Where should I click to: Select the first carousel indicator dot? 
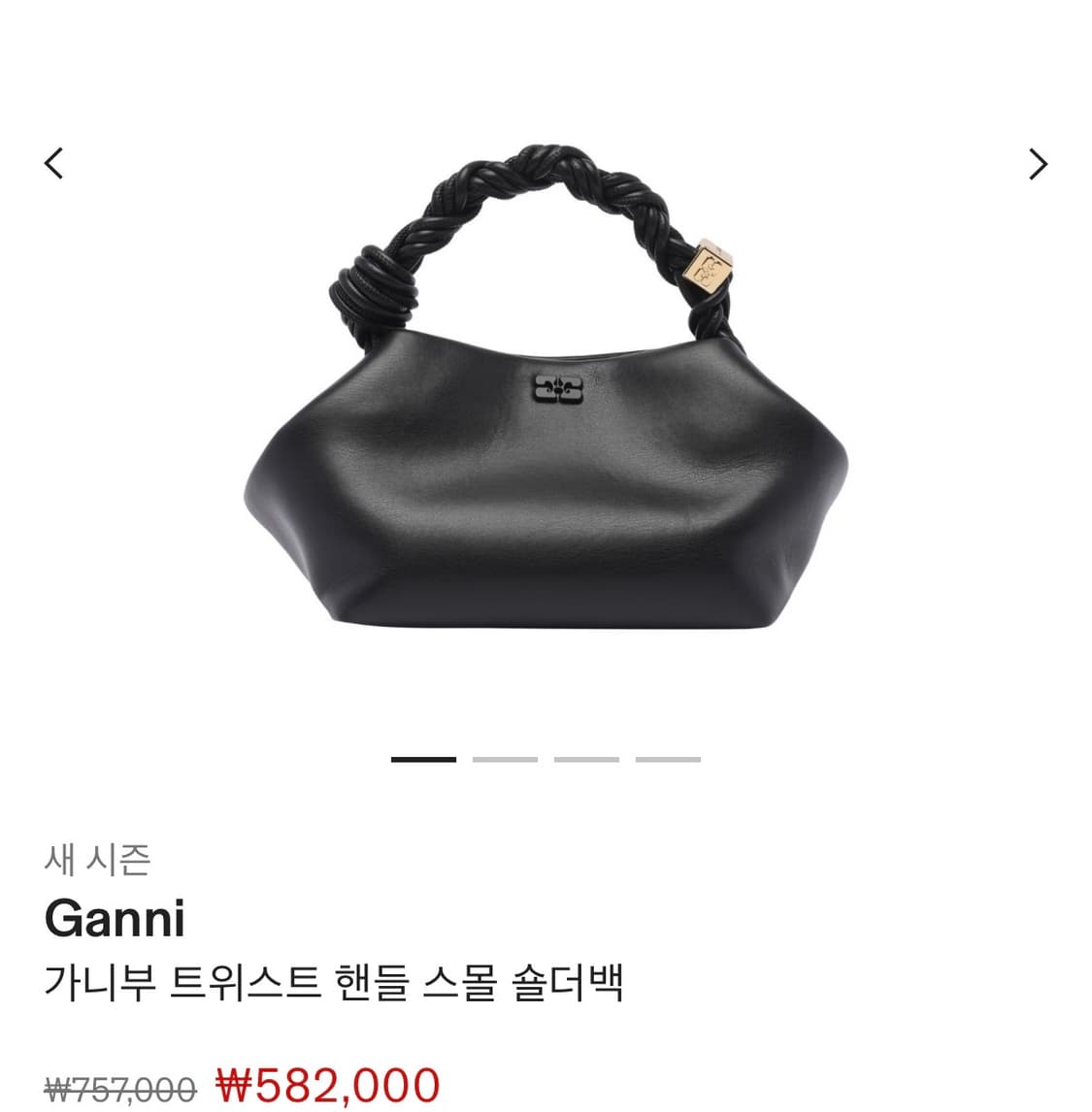pos(423,762)
